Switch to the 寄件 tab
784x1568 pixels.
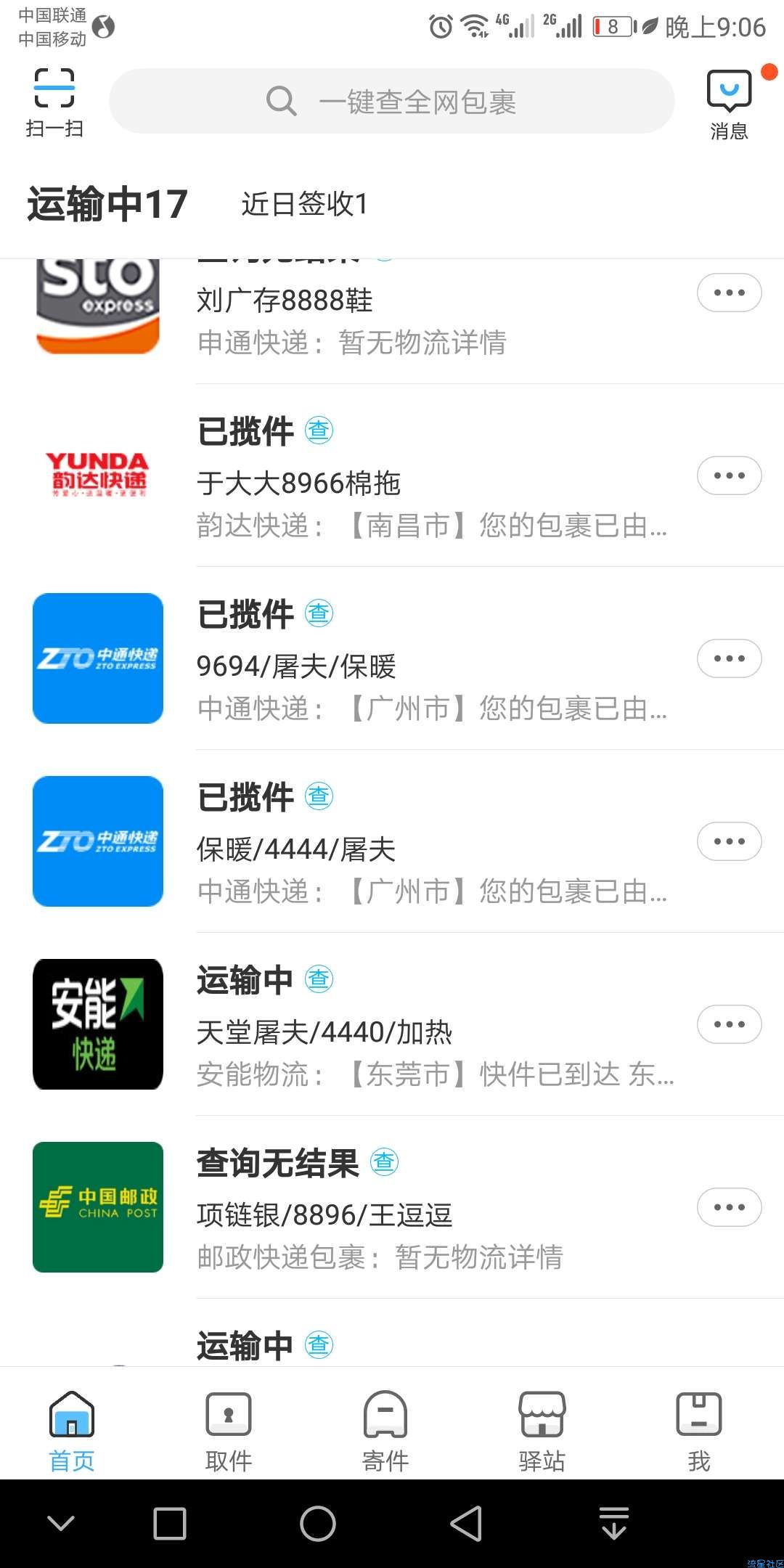point(385,1431)
